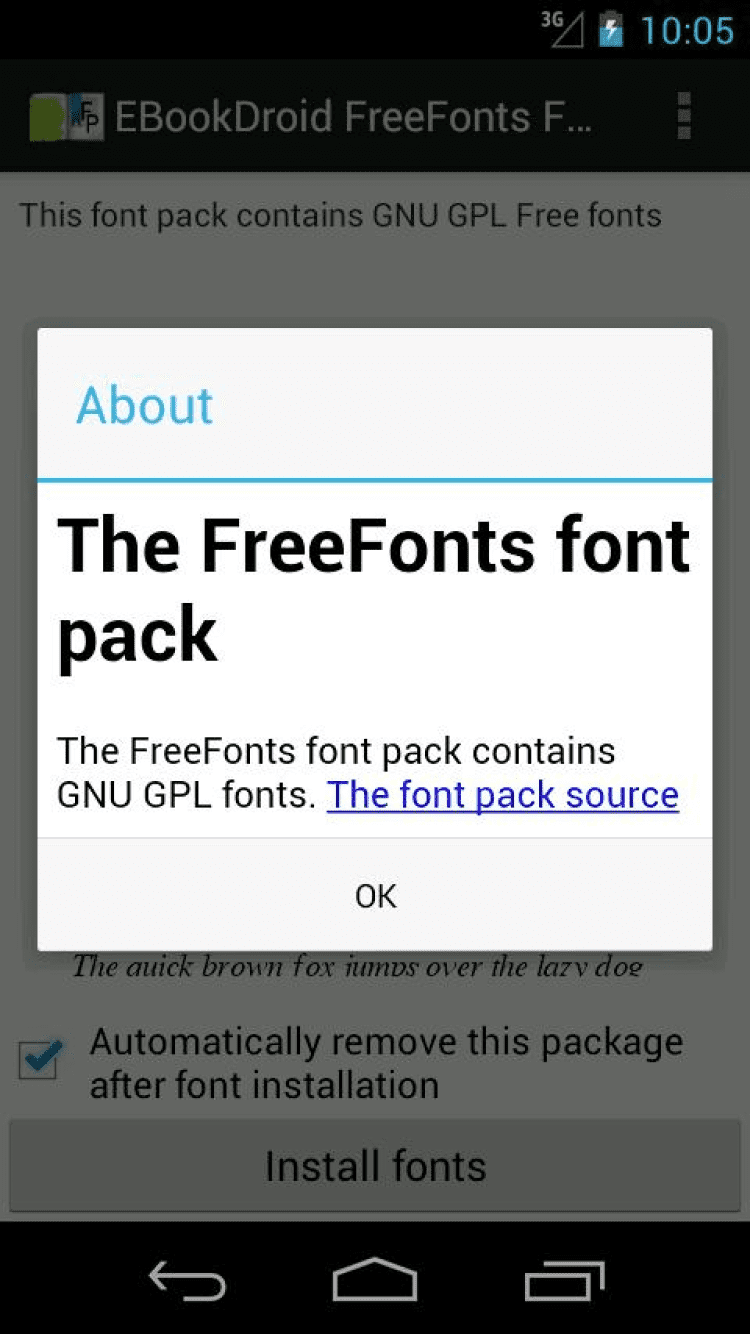Viewport: 750px width, 1334px height.
Task: Open the overflow menu in the app bar
Action: click(x=684, y=116)
